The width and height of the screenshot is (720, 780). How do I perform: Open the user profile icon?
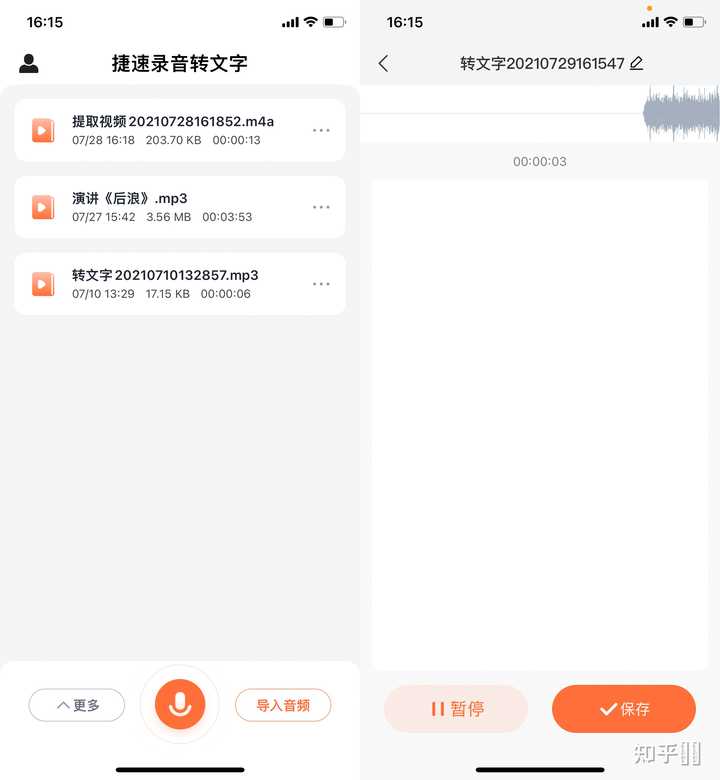tap(29, 64)
